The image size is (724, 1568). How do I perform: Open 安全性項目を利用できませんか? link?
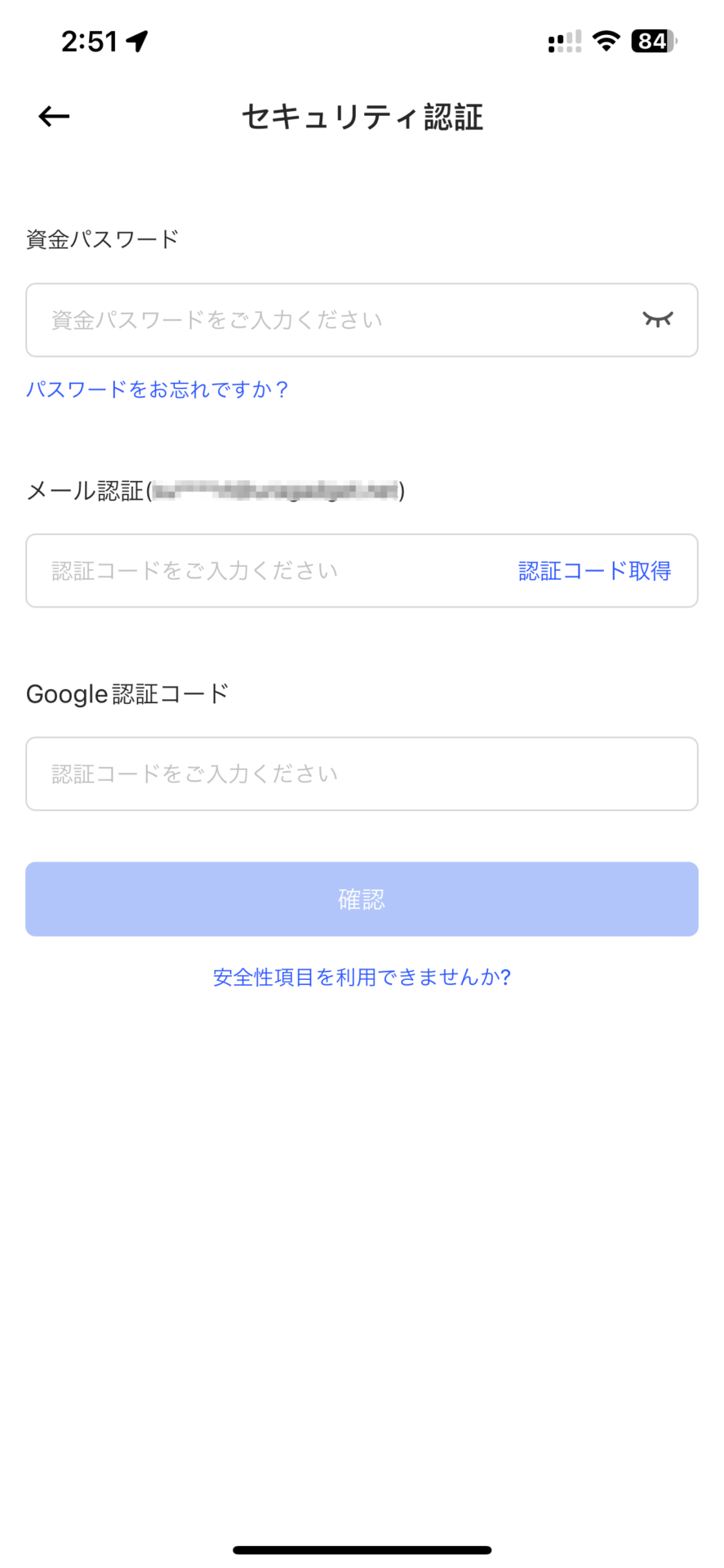362,978
